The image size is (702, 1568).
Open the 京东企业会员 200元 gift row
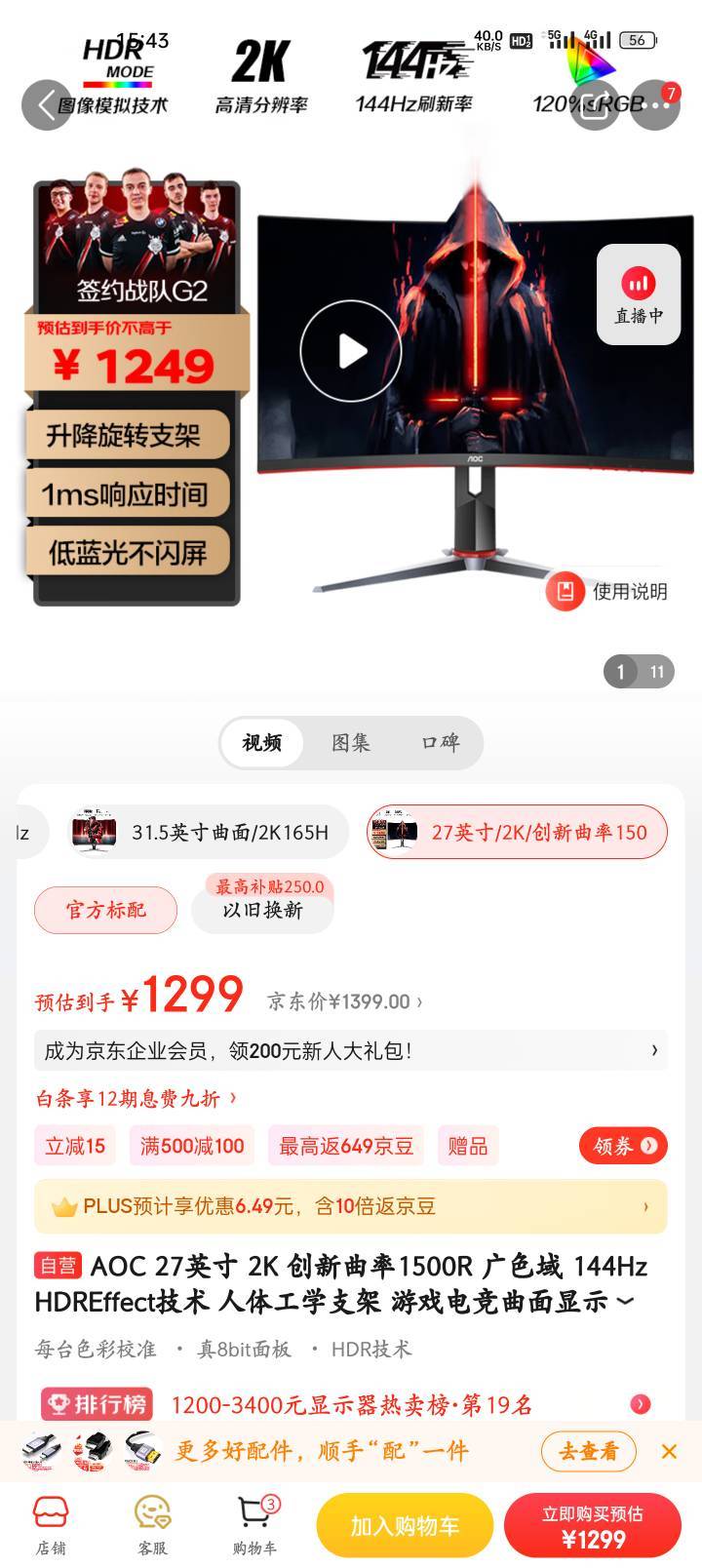coord(351,1050)
